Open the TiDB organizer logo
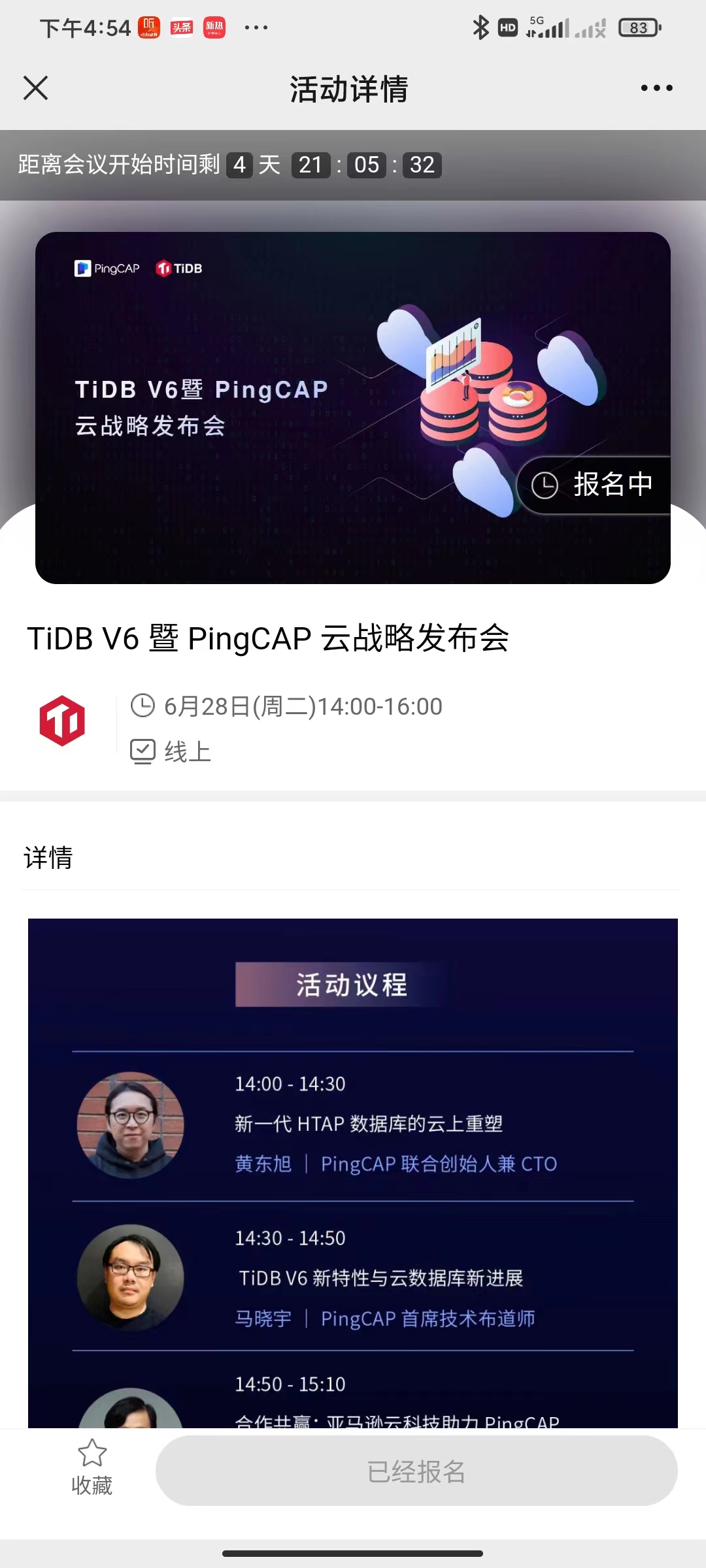The width and height of the screenshot is (706, 1568). pyautogui.click(x=62, y=721)
